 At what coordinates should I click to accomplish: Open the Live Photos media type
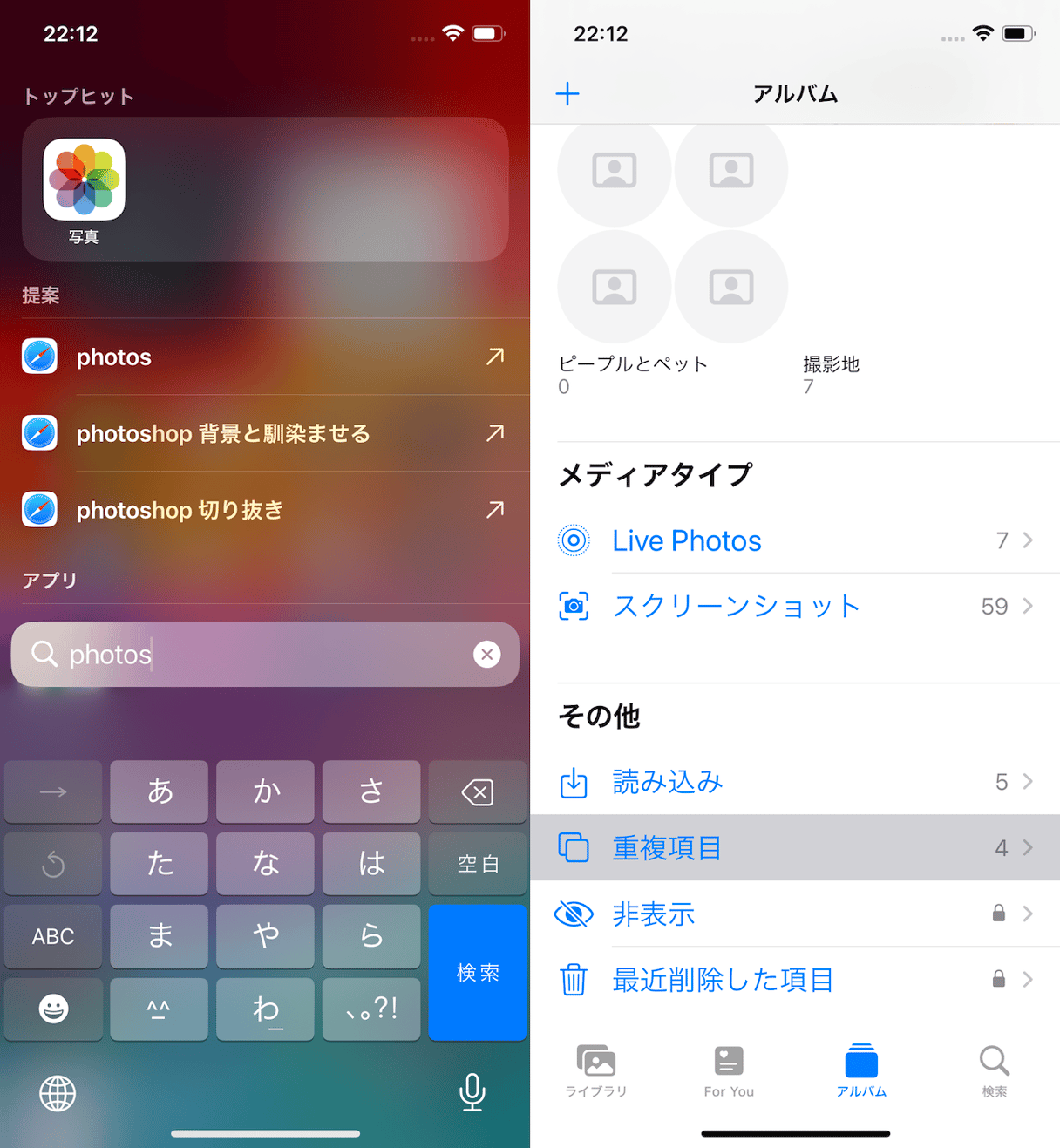tap(795, 540)
